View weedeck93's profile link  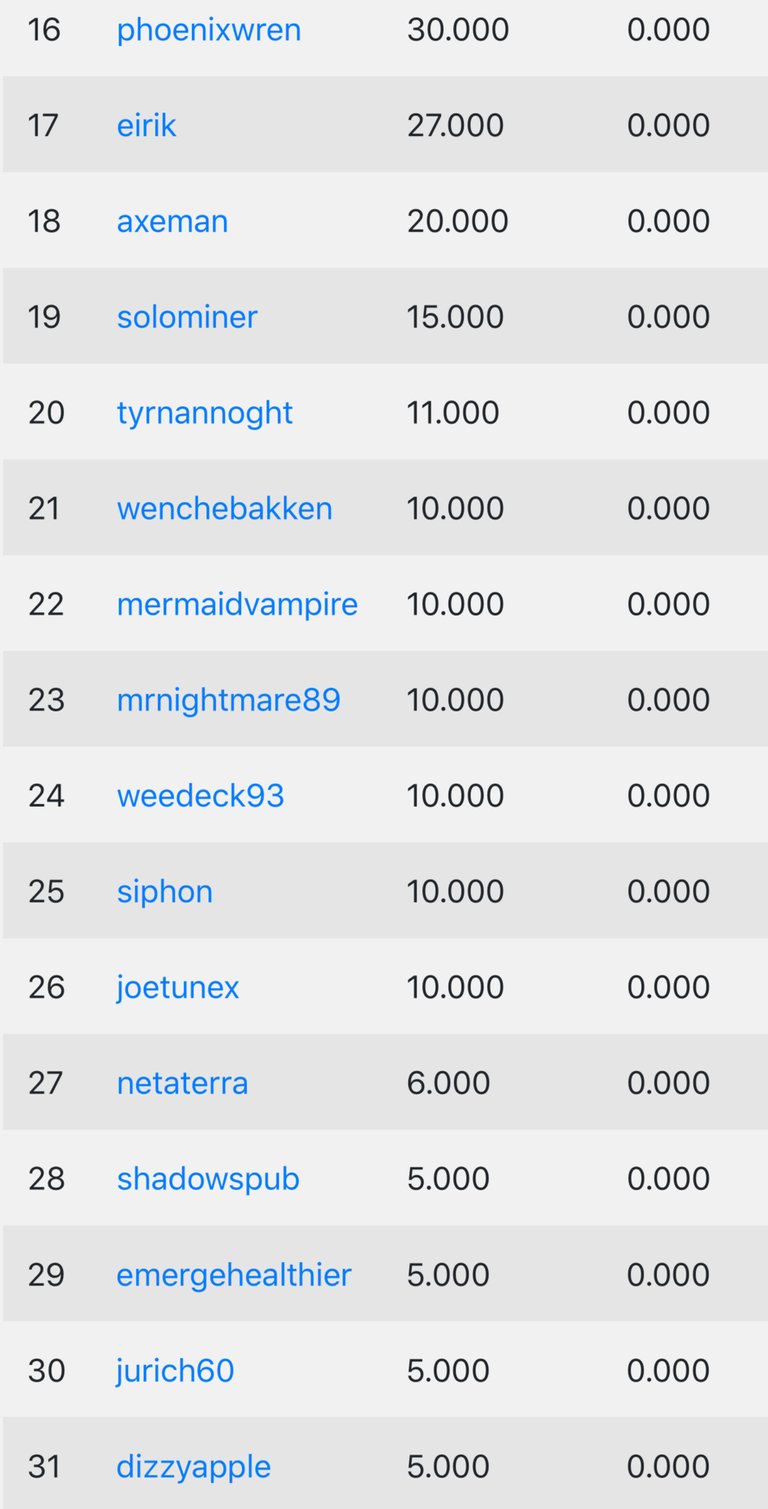pyautogui.click(x=201, y=796)
